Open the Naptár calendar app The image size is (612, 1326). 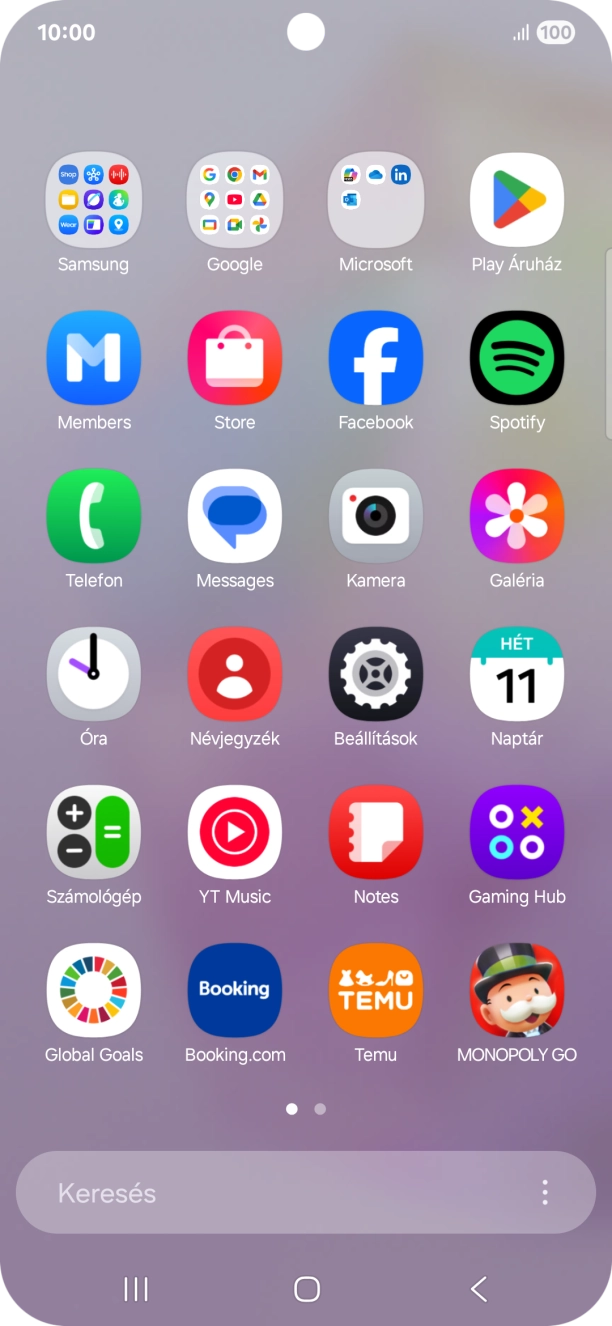517,674
